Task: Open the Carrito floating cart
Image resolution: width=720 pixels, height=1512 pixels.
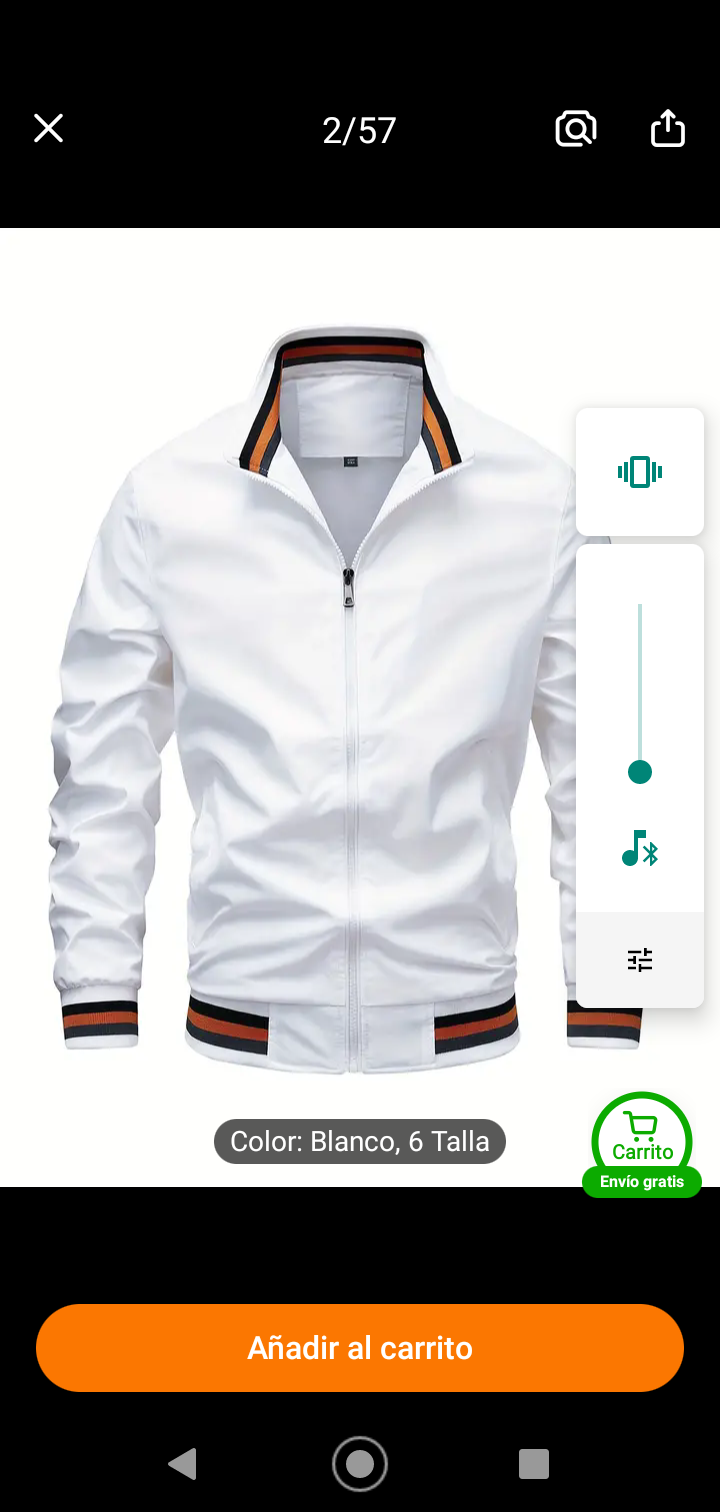Action: click(x=642, y=1142)
